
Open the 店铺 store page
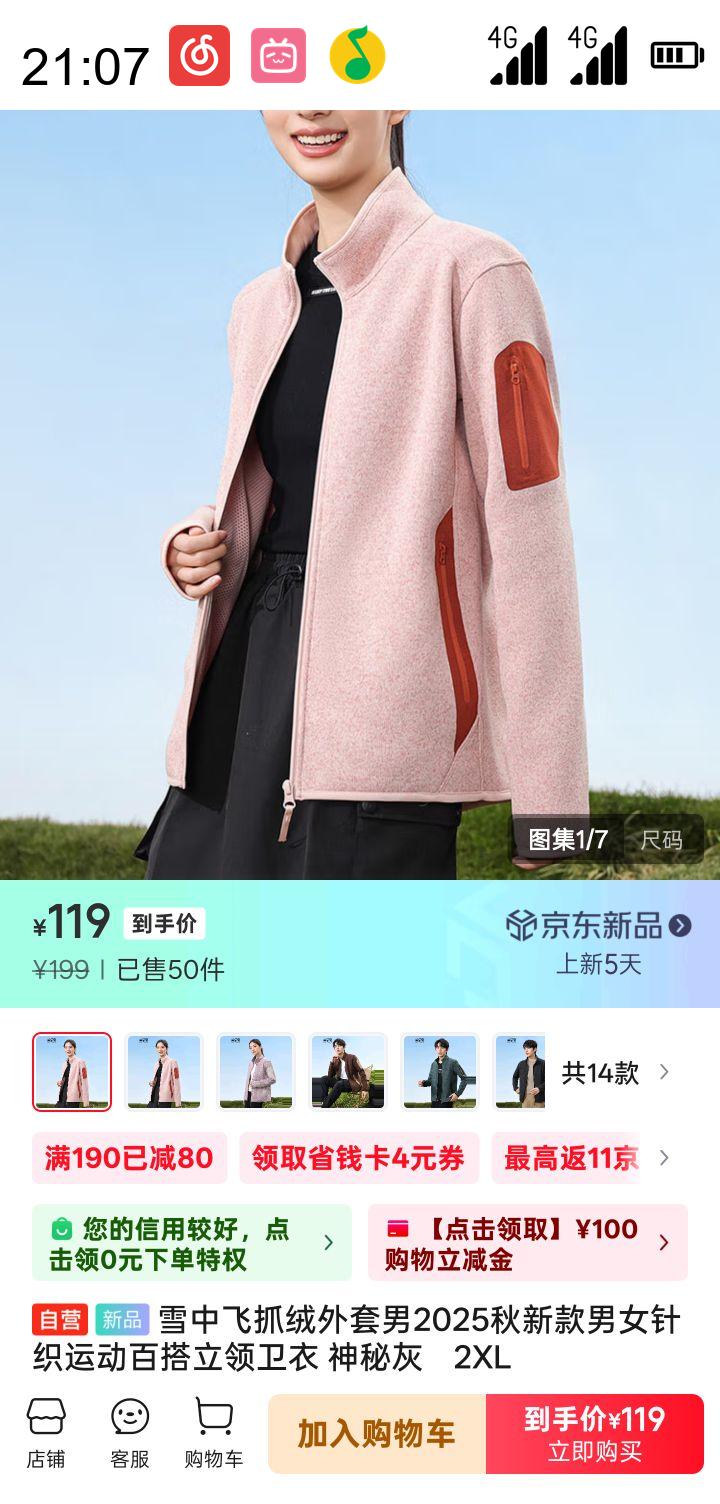click(46, 1433)
